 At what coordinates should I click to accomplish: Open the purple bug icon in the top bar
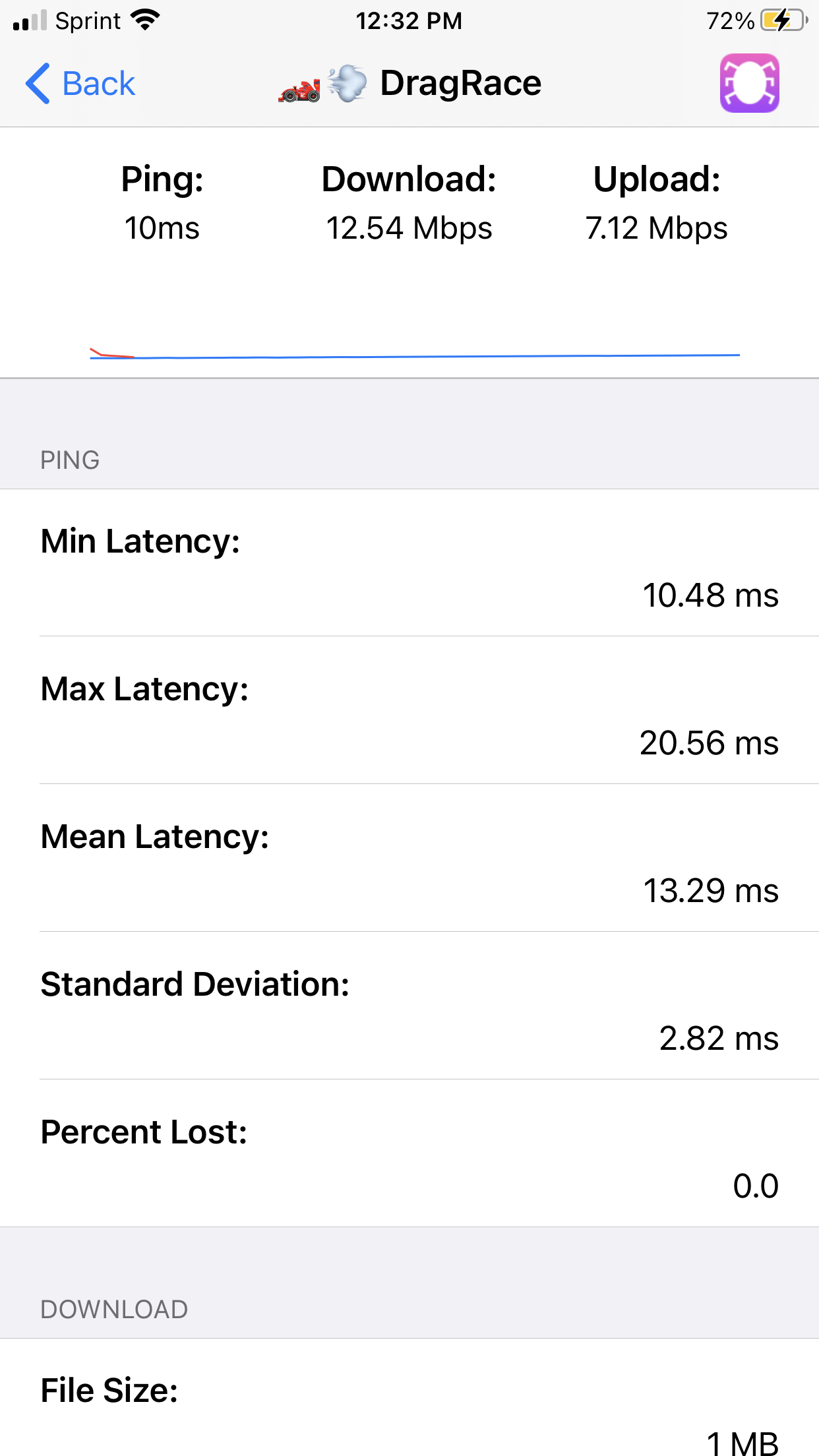click(x=749, y=83)
